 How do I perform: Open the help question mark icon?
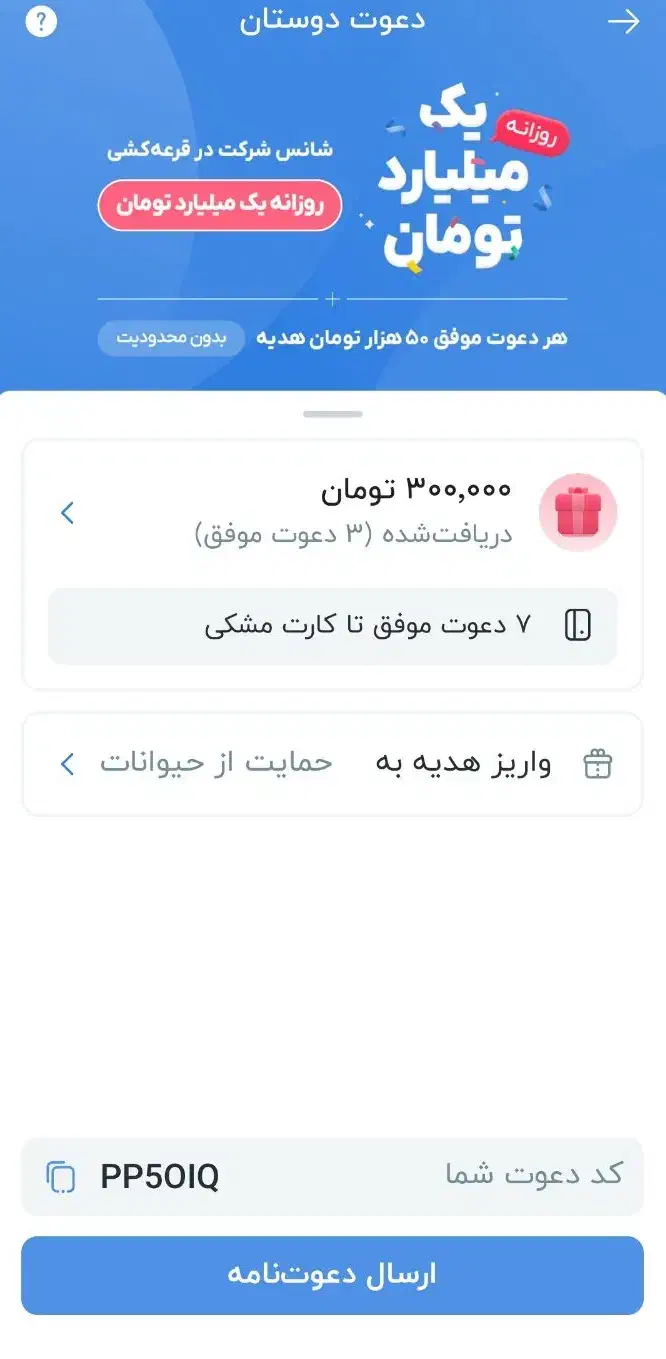(x=40, y=21)
